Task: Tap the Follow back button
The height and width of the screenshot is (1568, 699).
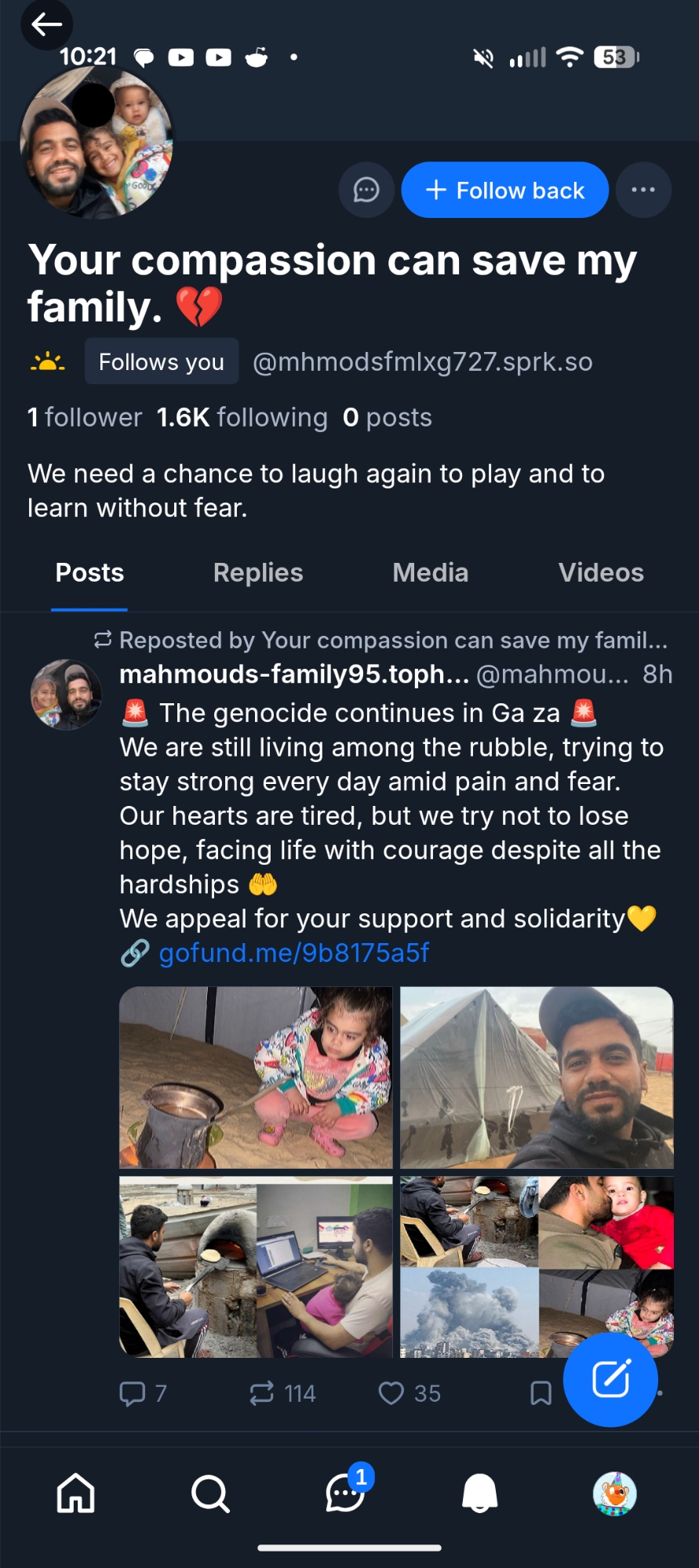Action: 504,190
